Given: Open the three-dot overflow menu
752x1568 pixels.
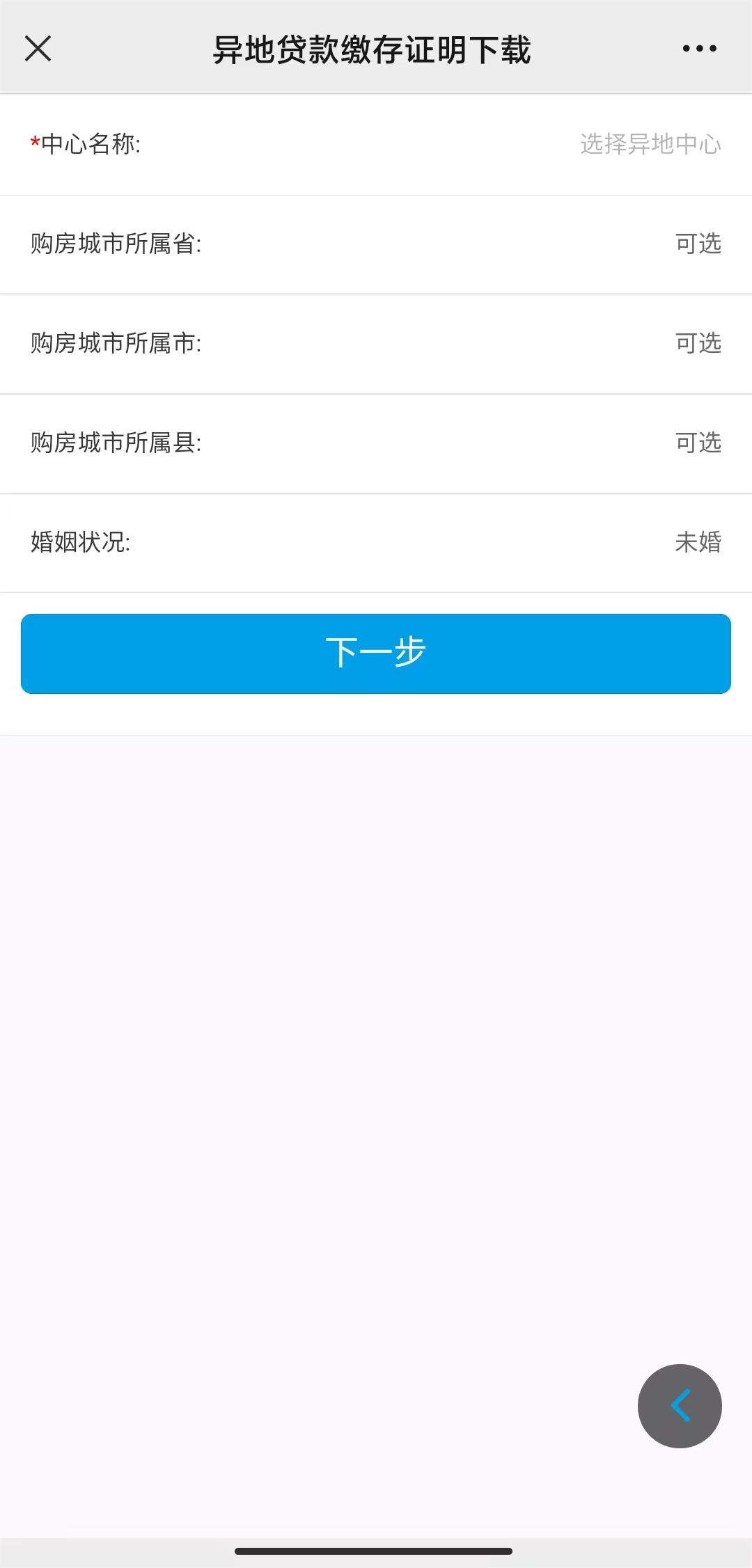Looking at the screenshot, I should tap(699, 49).
